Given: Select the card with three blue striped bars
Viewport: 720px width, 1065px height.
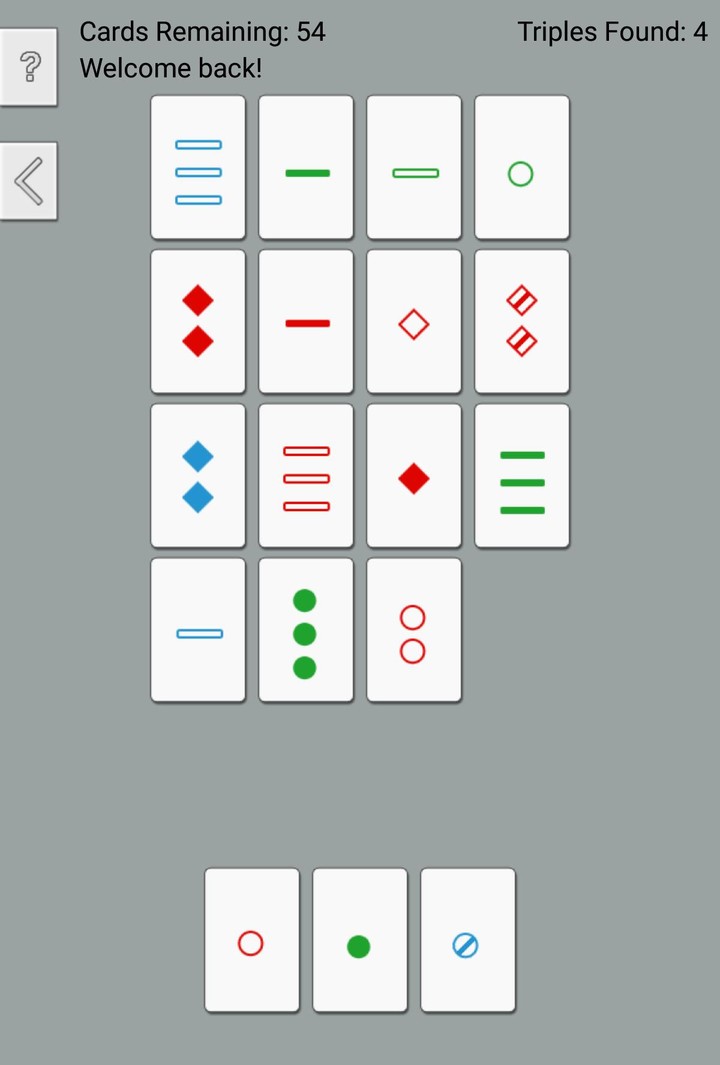Looking at the screenshot, I should tap(197, 167).
